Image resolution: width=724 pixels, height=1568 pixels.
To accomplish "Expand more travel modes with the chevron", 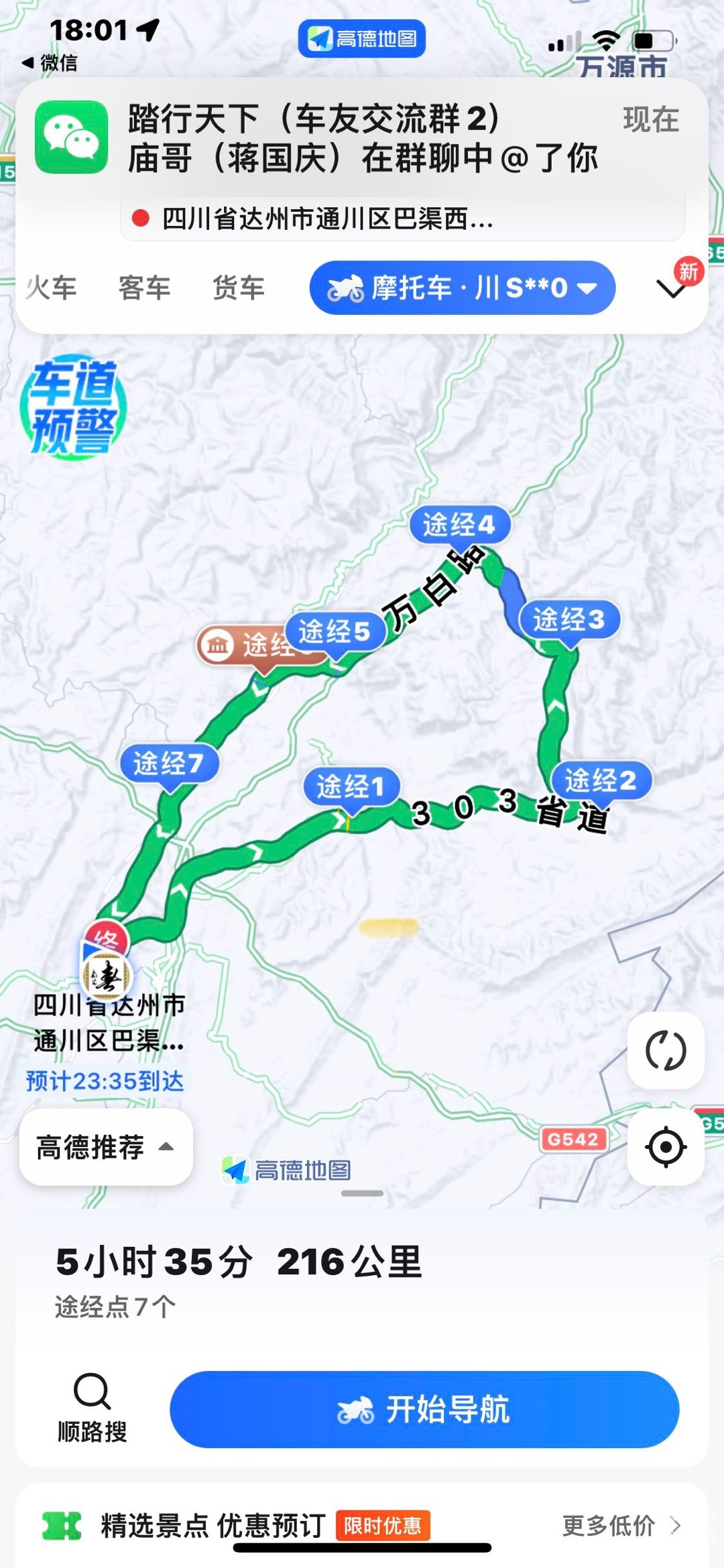I will point(670,289).
